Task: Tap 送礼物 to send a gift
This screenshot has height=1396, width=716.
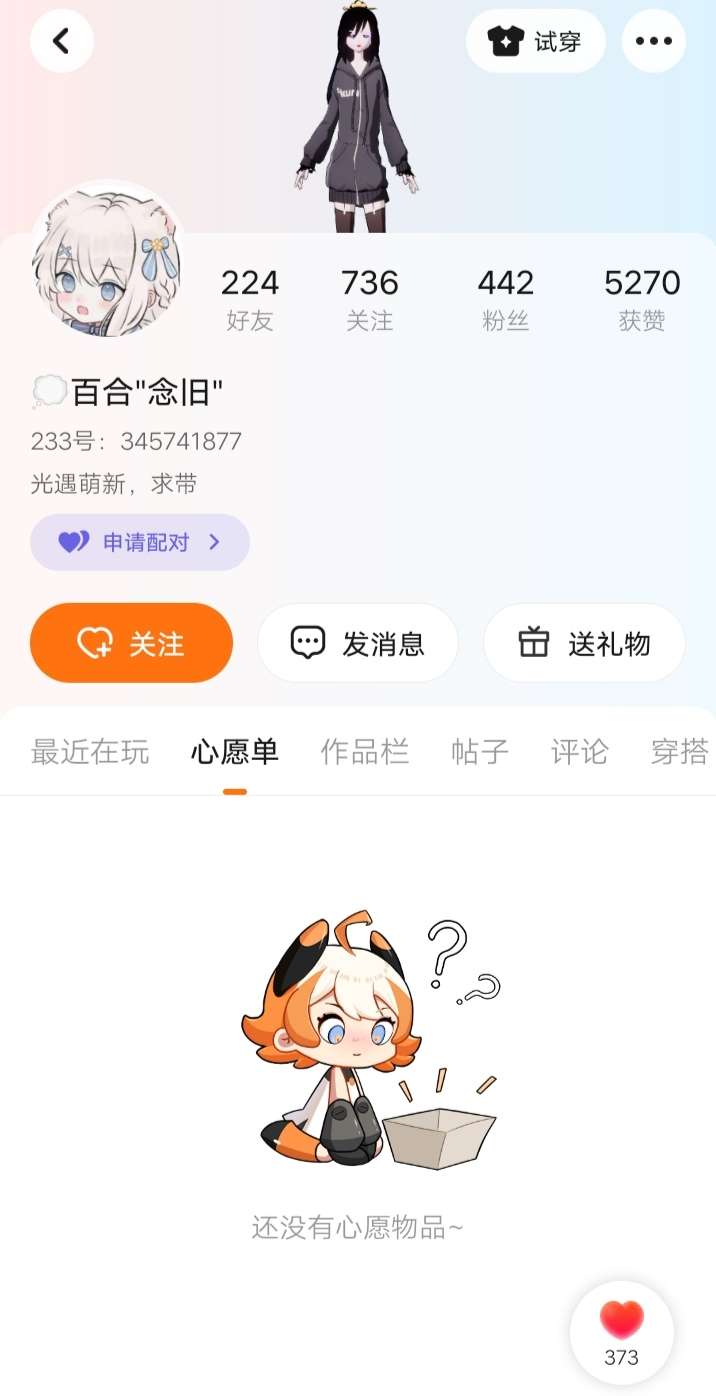Action: tap(584, 643)
